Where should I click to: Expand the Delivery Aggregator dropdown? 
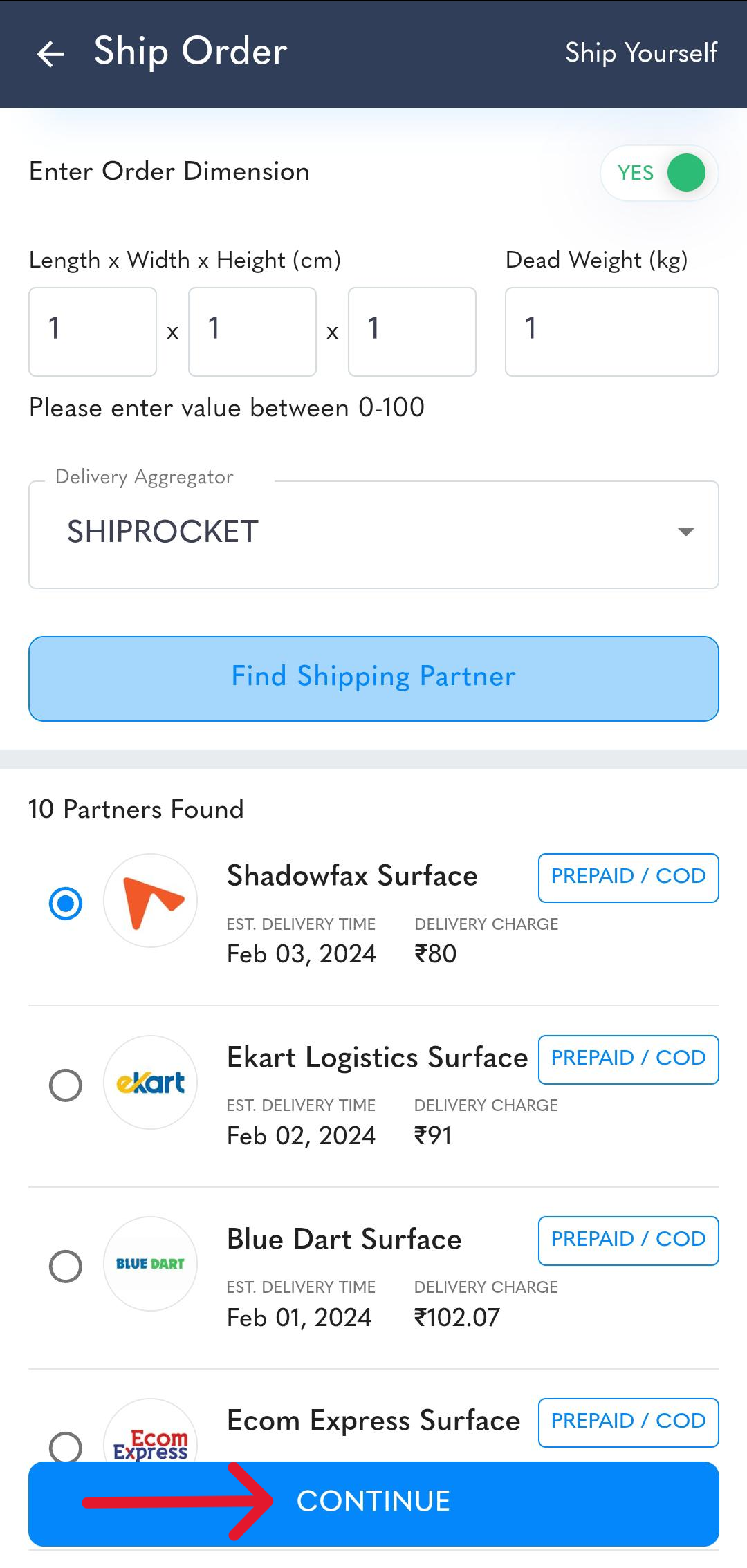tap(373, 534)
